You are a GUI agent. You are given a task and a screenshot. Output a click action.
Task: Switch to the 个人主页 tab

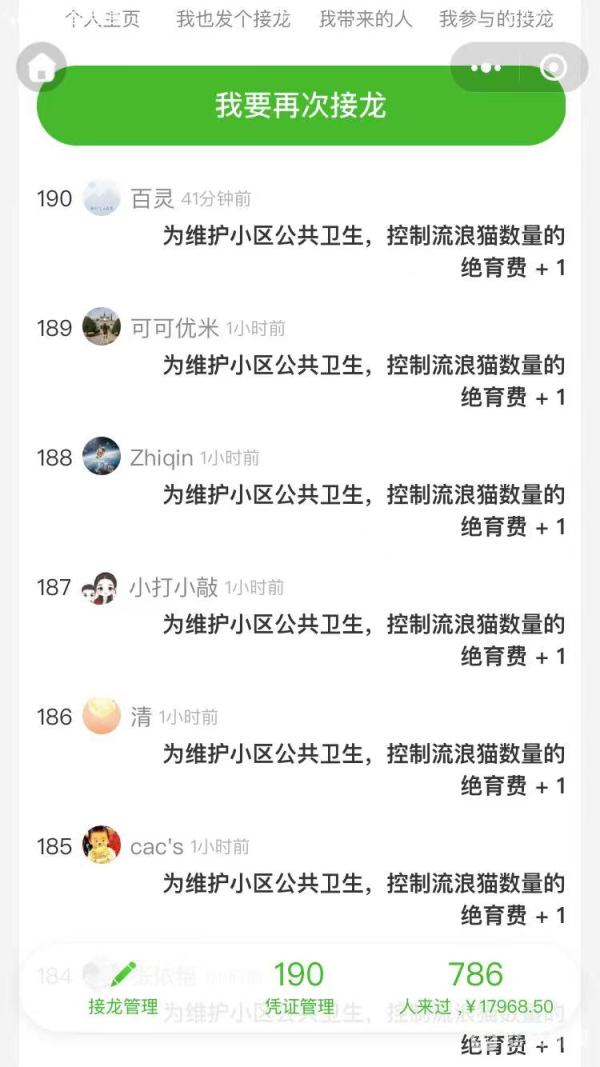coord(103,18)
